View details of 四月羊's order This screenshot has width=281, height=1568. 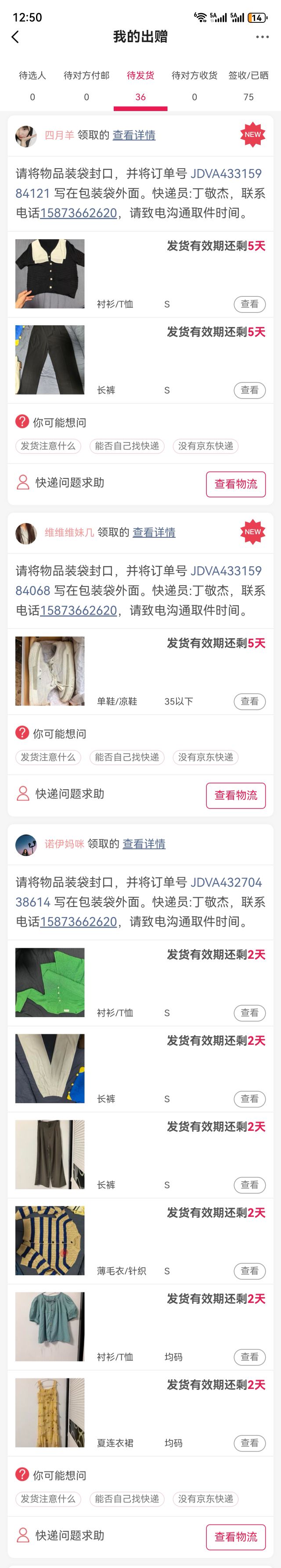point(134,135)
